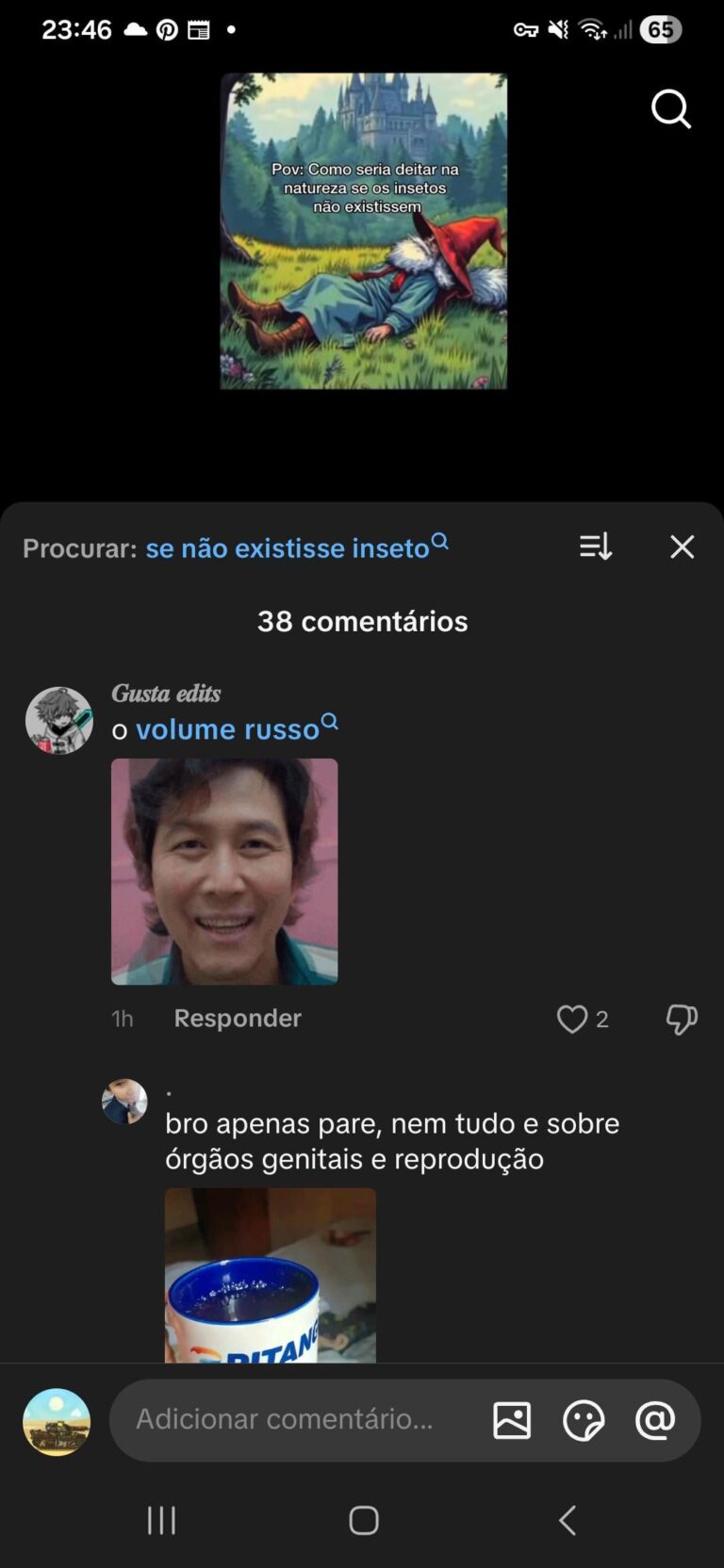This screenshot has height=1568, width=724.
Task: Go to the home screen
Action: pos(363,1520)
